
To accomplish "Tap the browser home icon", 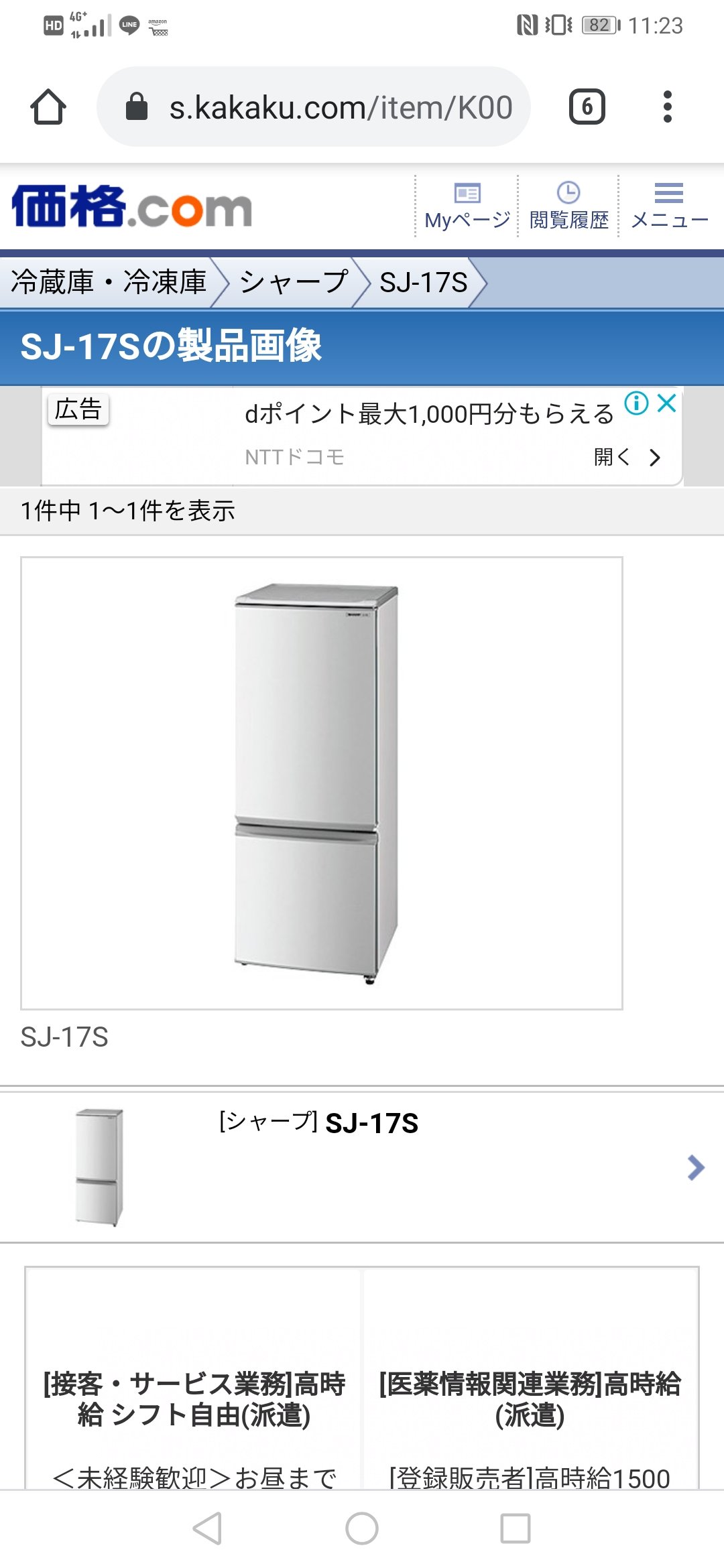I will point(48,107).
